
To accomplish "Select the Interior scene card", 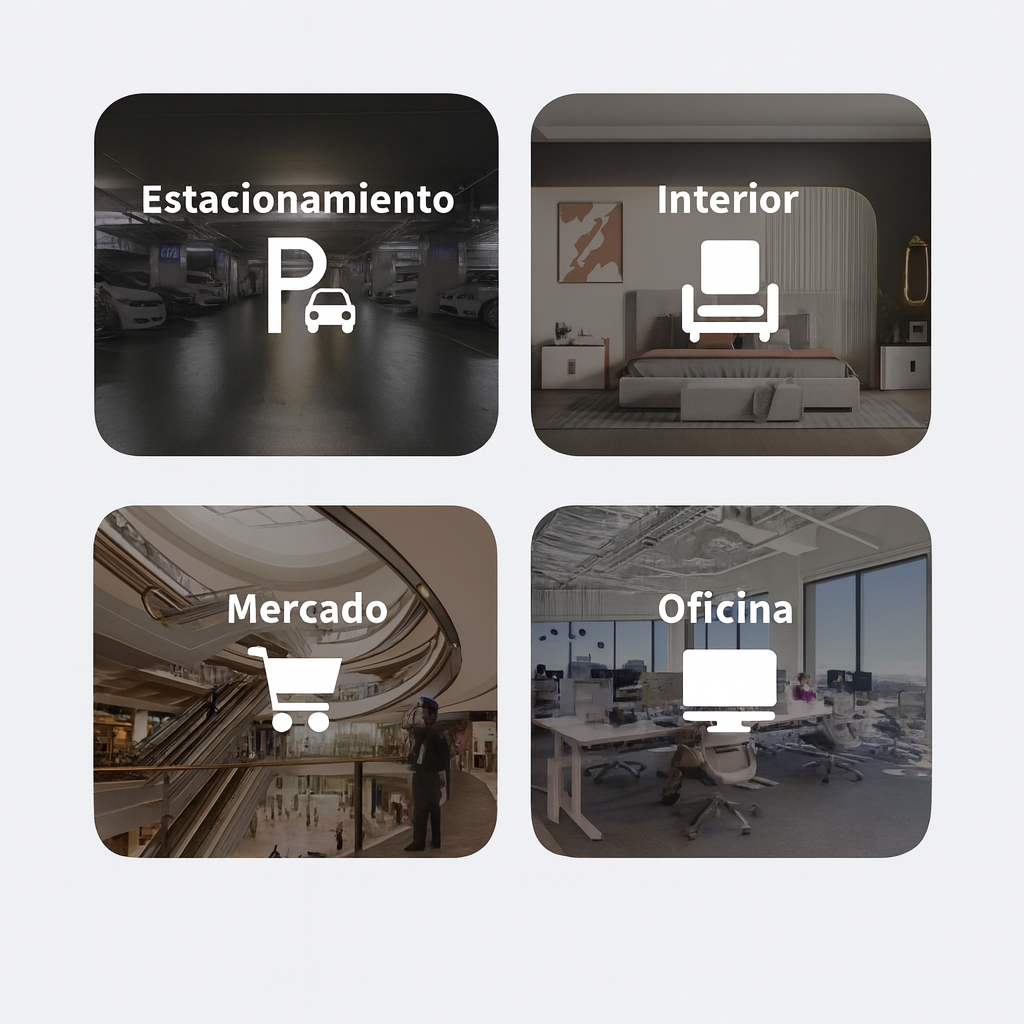I will (x=730, y=275).
